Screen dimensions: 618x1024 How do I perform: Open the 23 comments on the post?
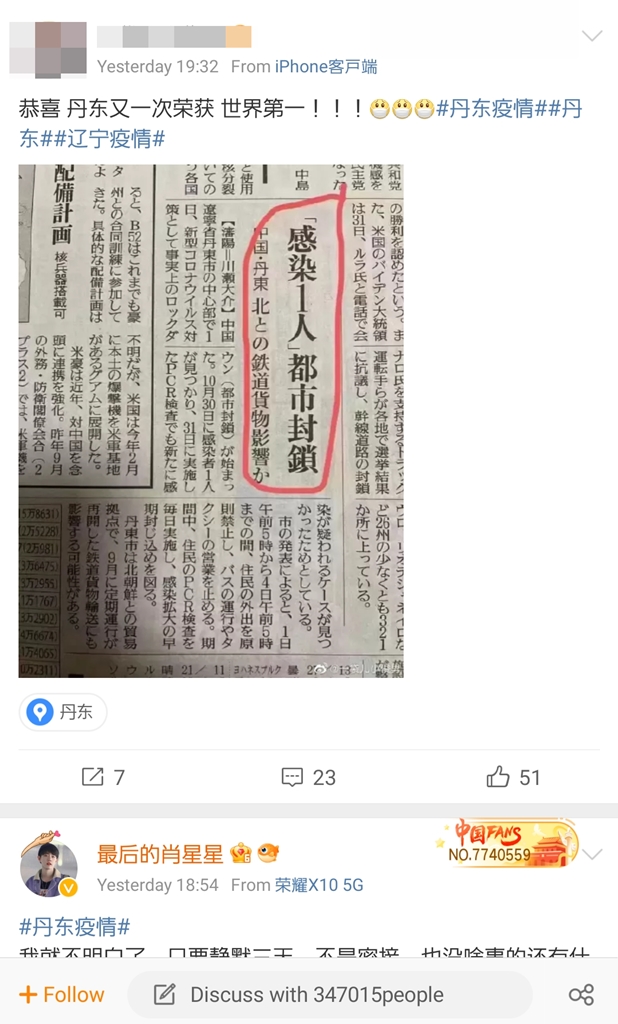point(308,777)
